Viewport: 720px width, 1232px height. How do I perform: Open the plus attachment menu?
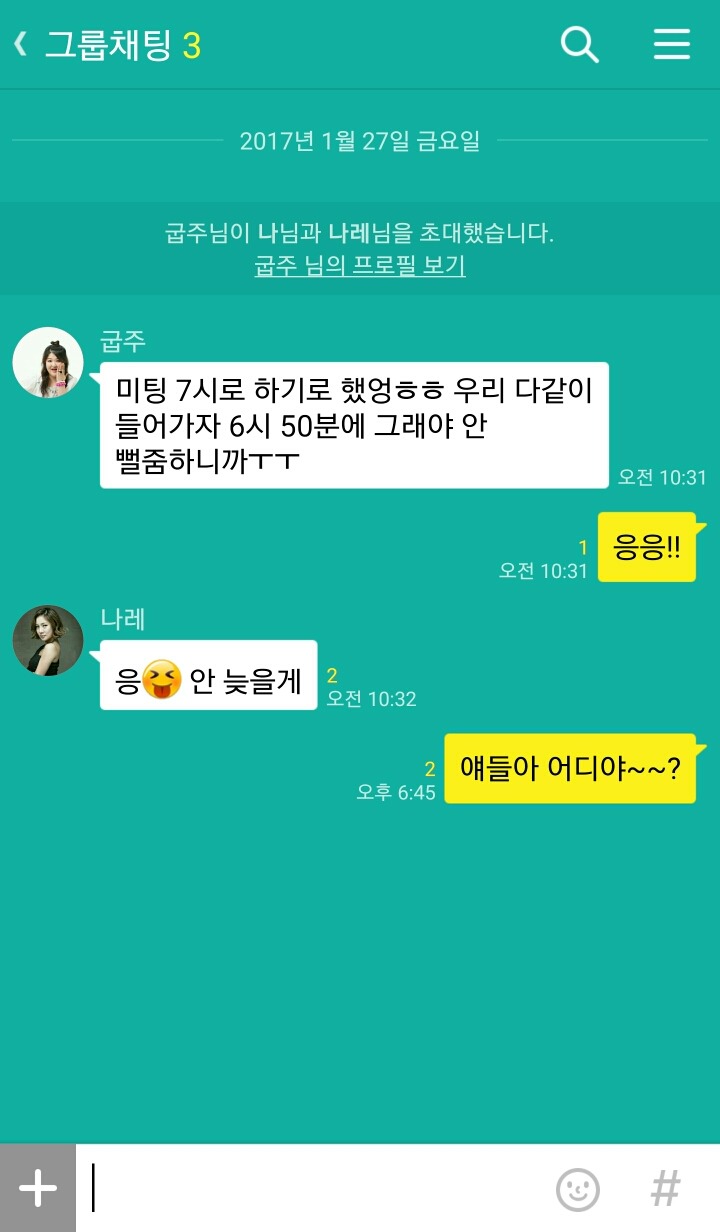[x=38, y=1188]
